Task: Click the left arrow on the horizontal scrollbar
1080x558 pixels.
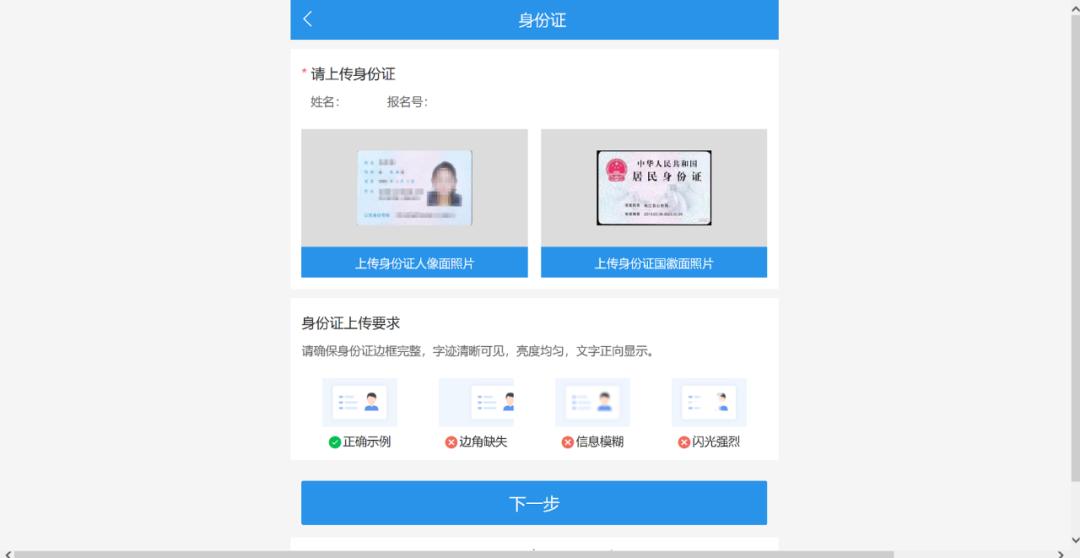Action: (x=7, y=553)
